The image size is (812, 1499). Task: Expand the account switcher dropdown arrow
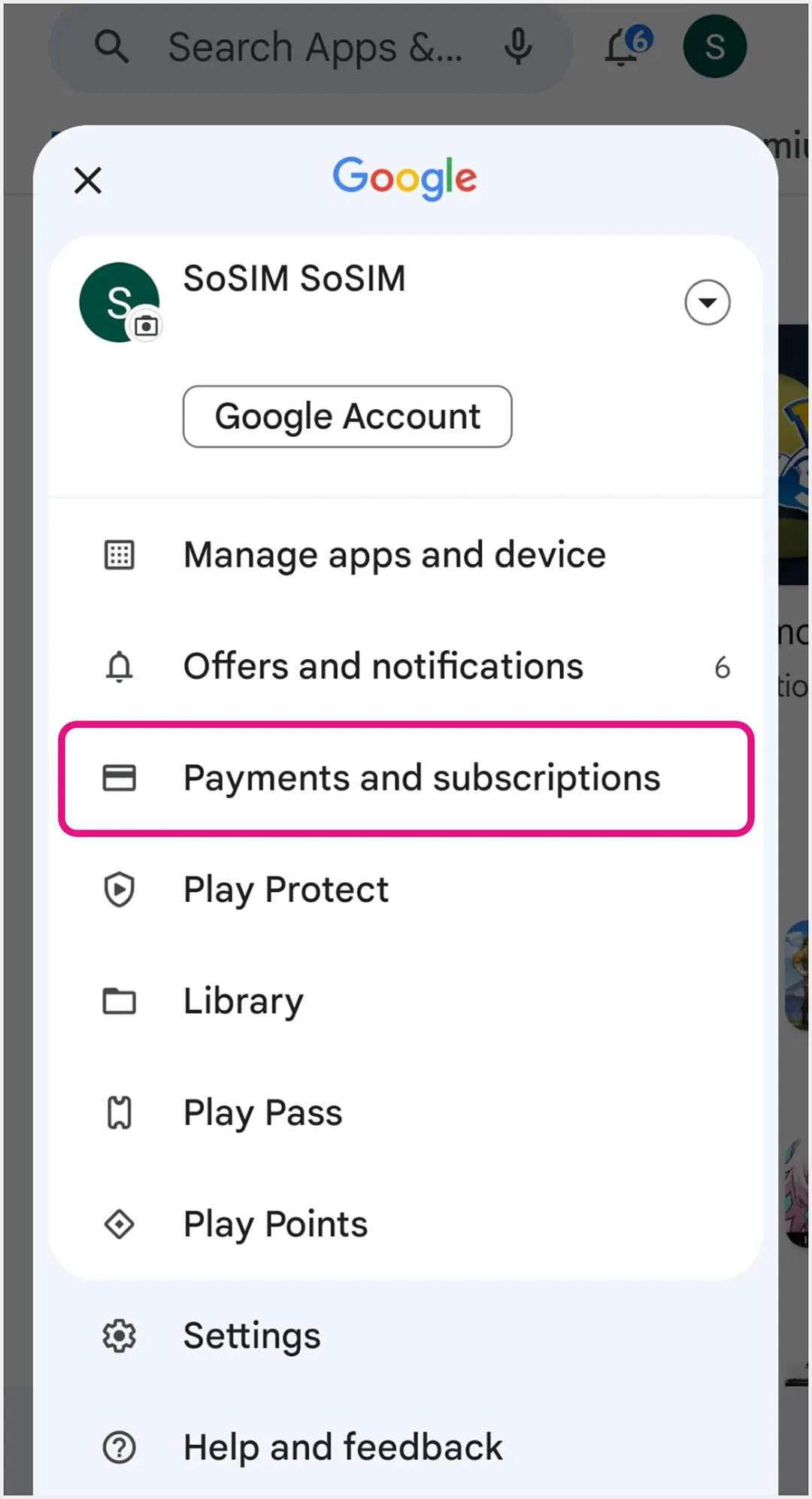click(707, 302)
